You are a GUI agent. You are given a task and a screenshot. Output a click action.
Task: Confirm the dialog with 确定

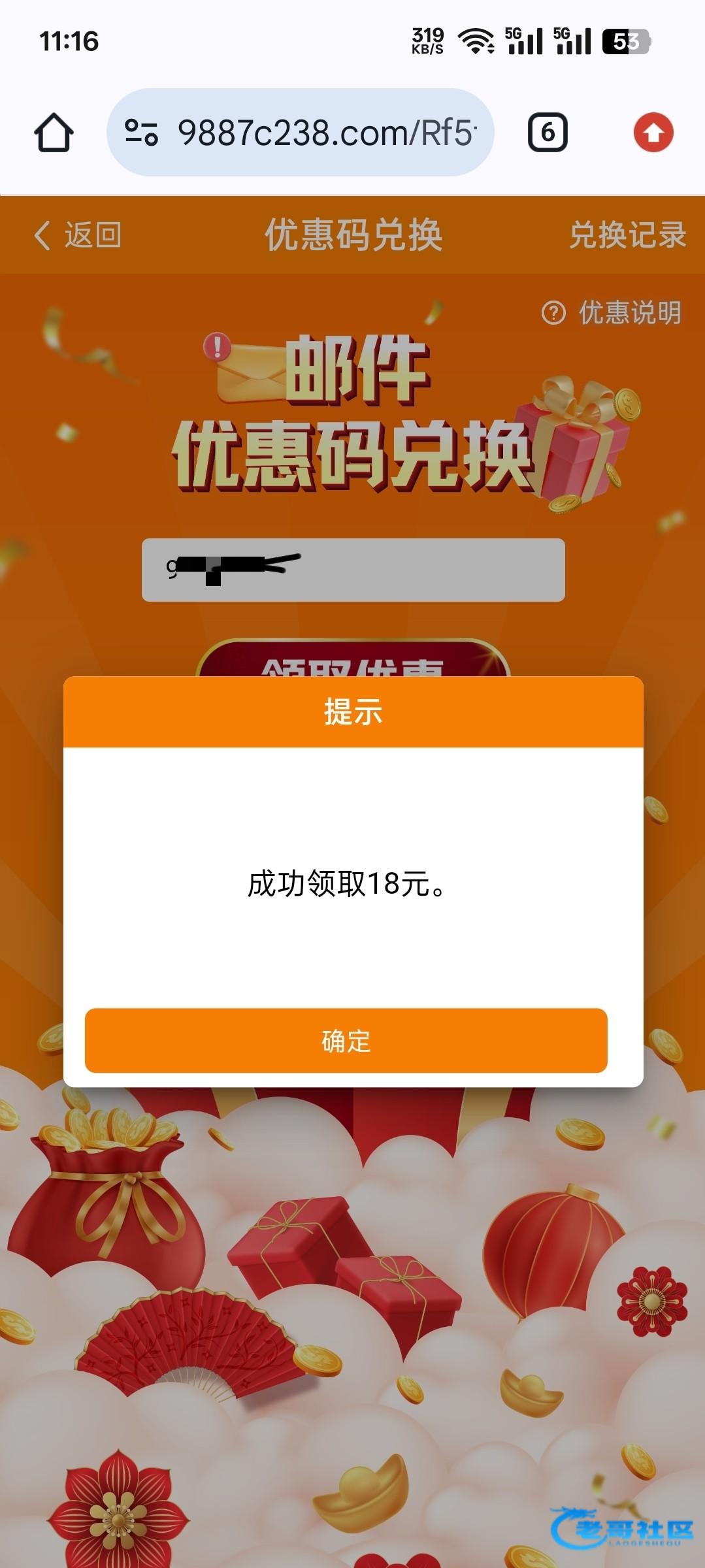coord(346,1040)
